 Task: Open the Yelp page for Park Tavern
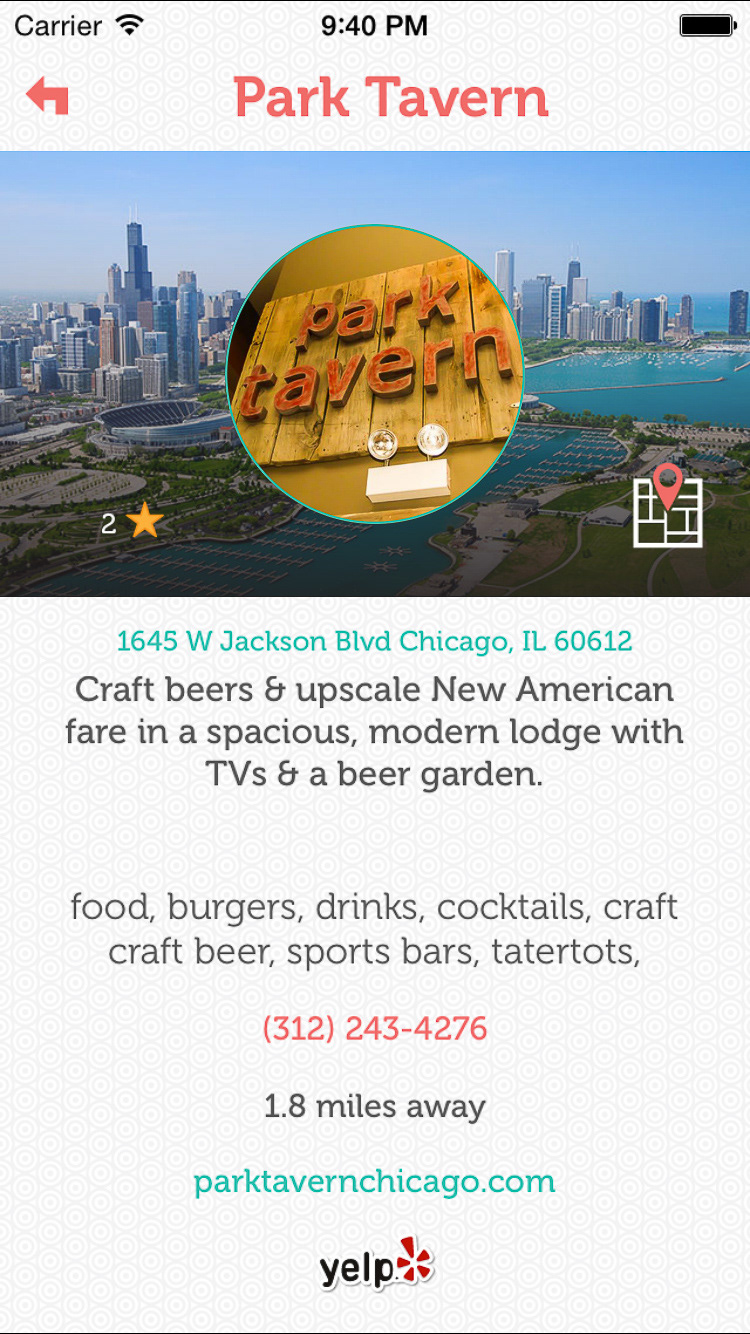click(x=377, y=1263)
